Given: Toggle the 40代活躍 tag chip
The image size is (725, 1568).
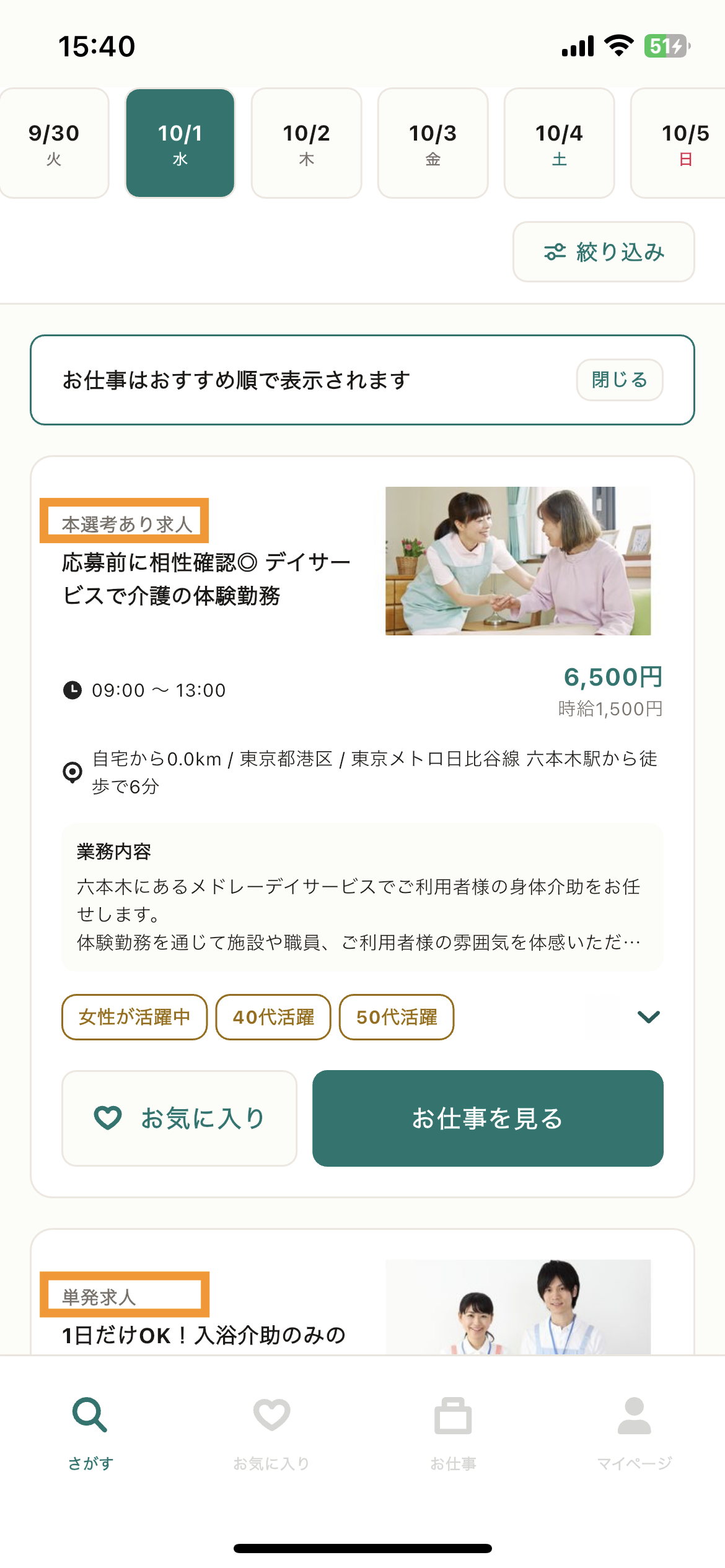Looking at the screenshot, I should pyautogui.click(x=273, y=1016).
